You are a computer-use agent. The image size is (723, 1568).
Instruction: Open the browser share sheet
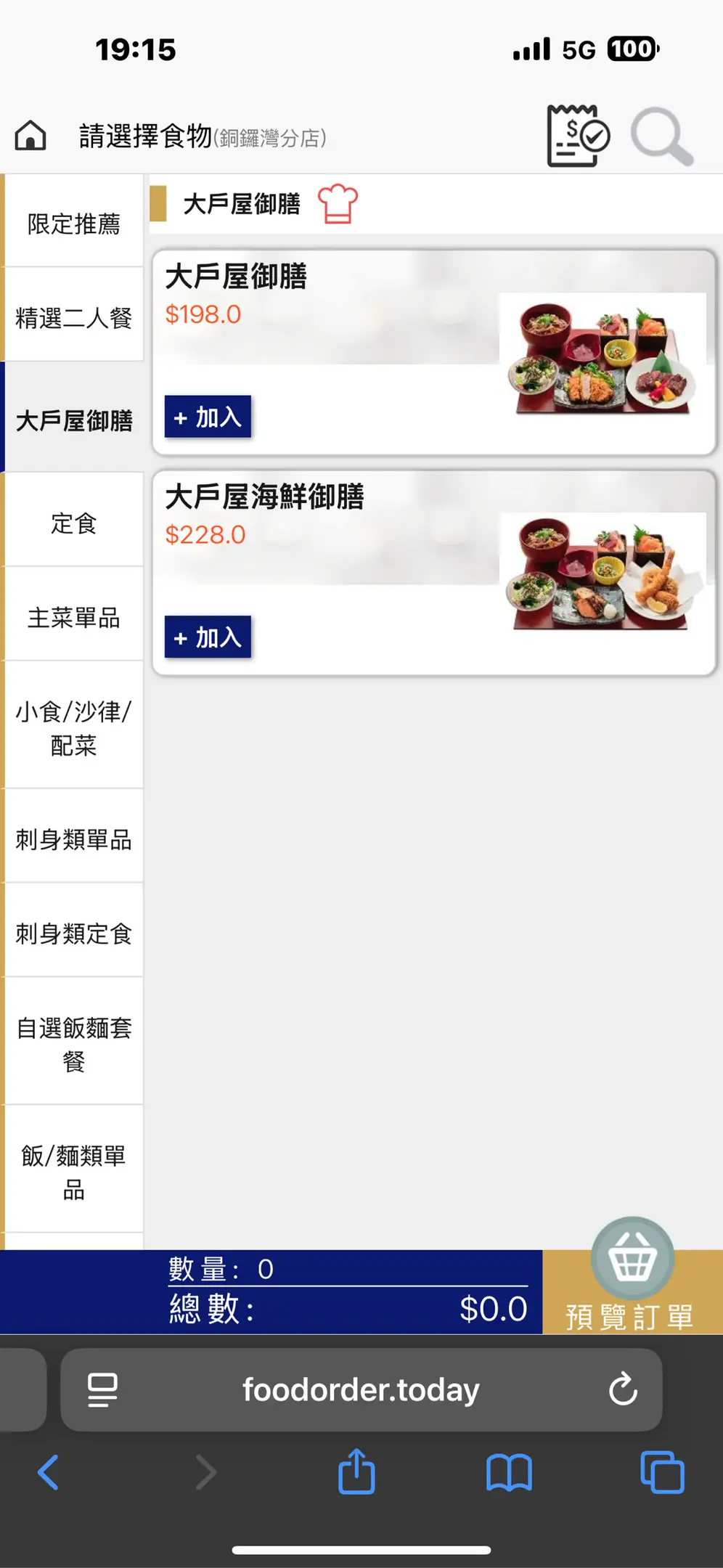click(x=356, y=1471)
